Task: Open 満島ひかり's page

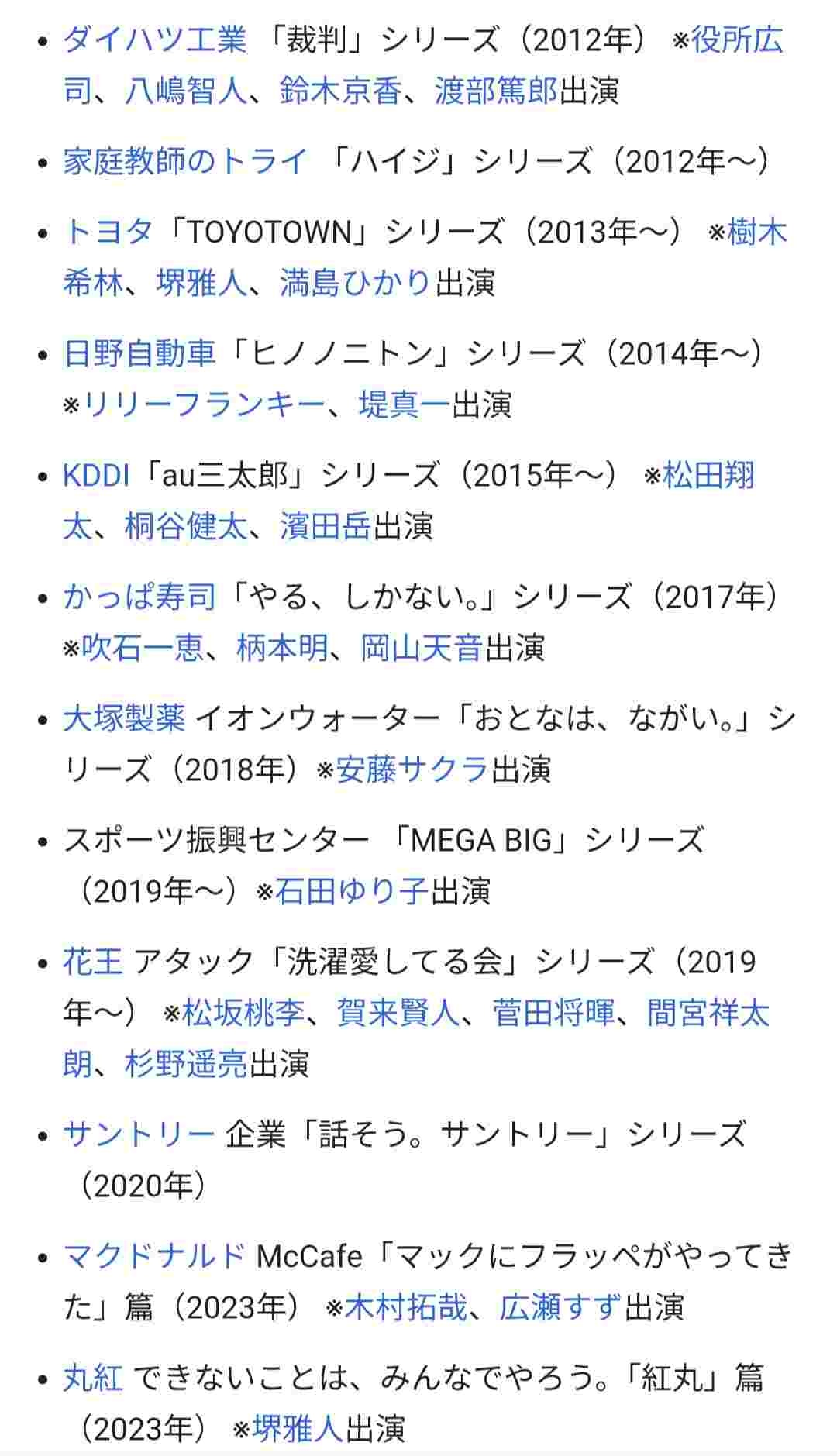Action: 355,283
